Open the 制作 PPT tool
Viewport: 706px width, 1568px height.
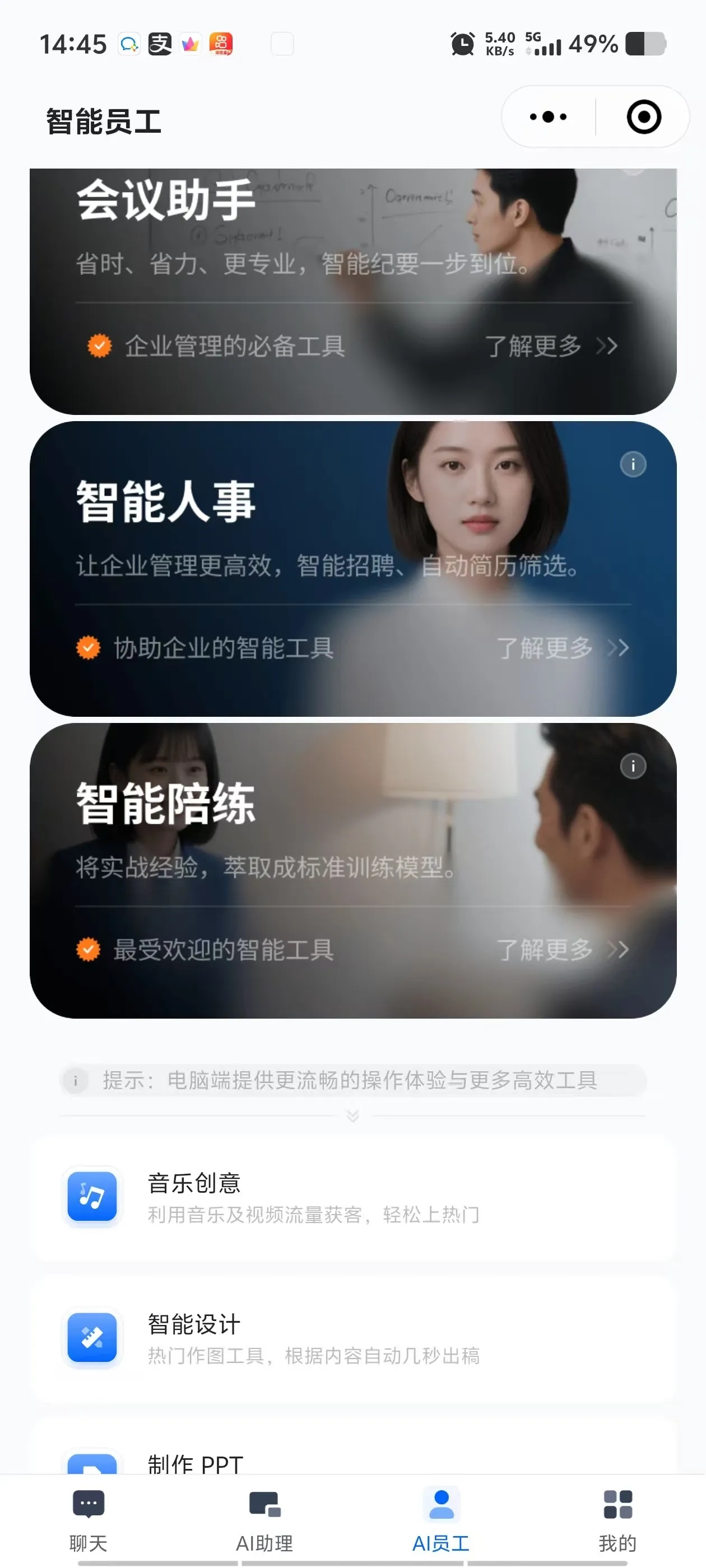pos(195,1463)
